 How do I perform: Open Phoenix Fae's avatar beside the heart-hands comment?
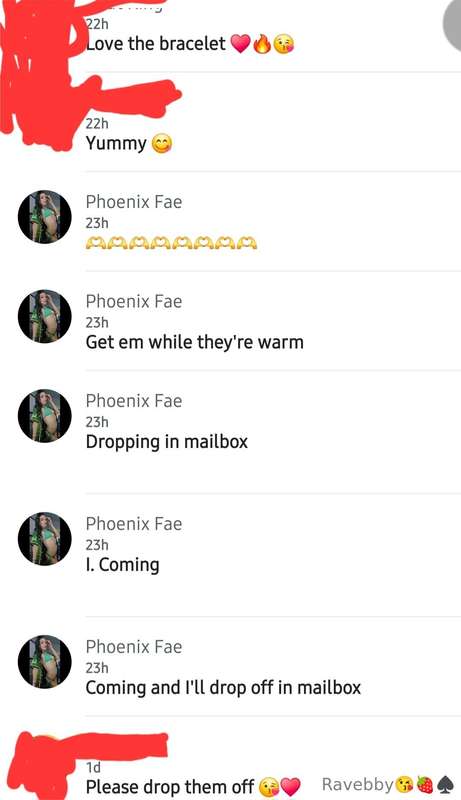tap(44, 217)
